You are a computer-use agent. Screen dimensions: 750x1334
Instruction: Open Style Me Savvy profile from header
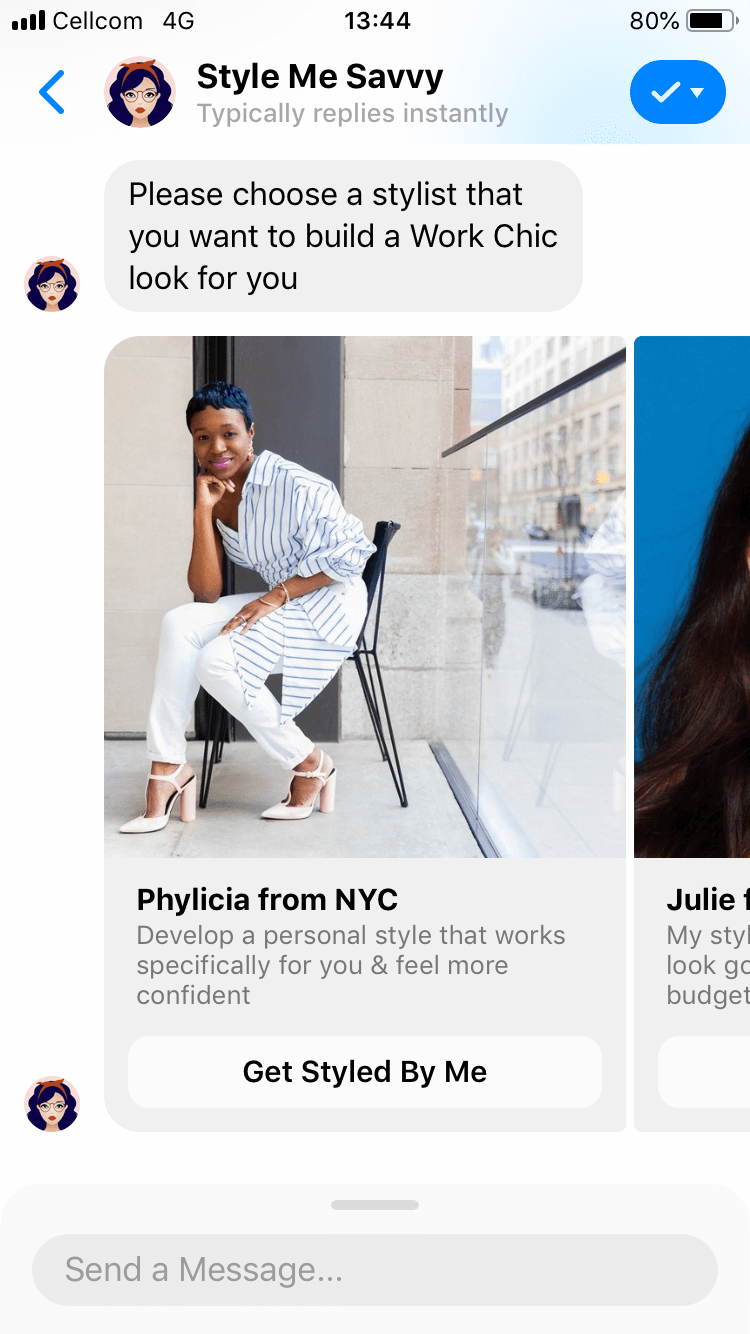(320, 92)
